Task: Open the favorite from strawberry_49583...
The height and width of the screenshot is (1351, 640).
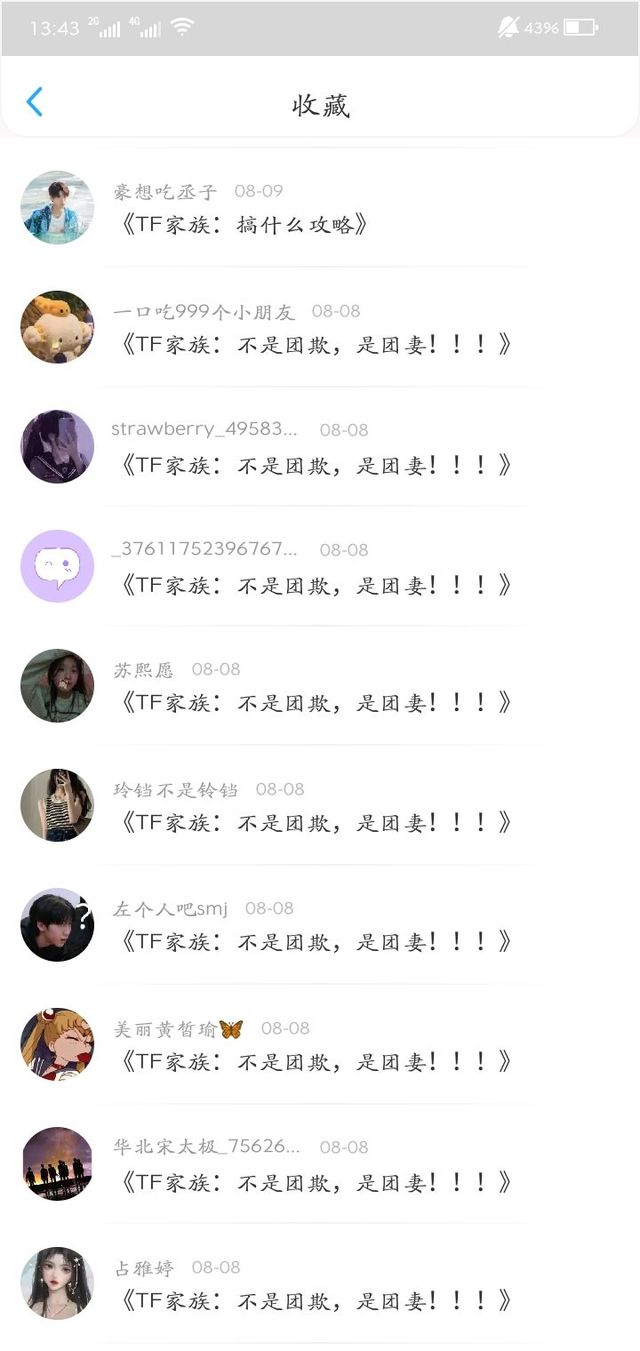Action: [316, 465]
